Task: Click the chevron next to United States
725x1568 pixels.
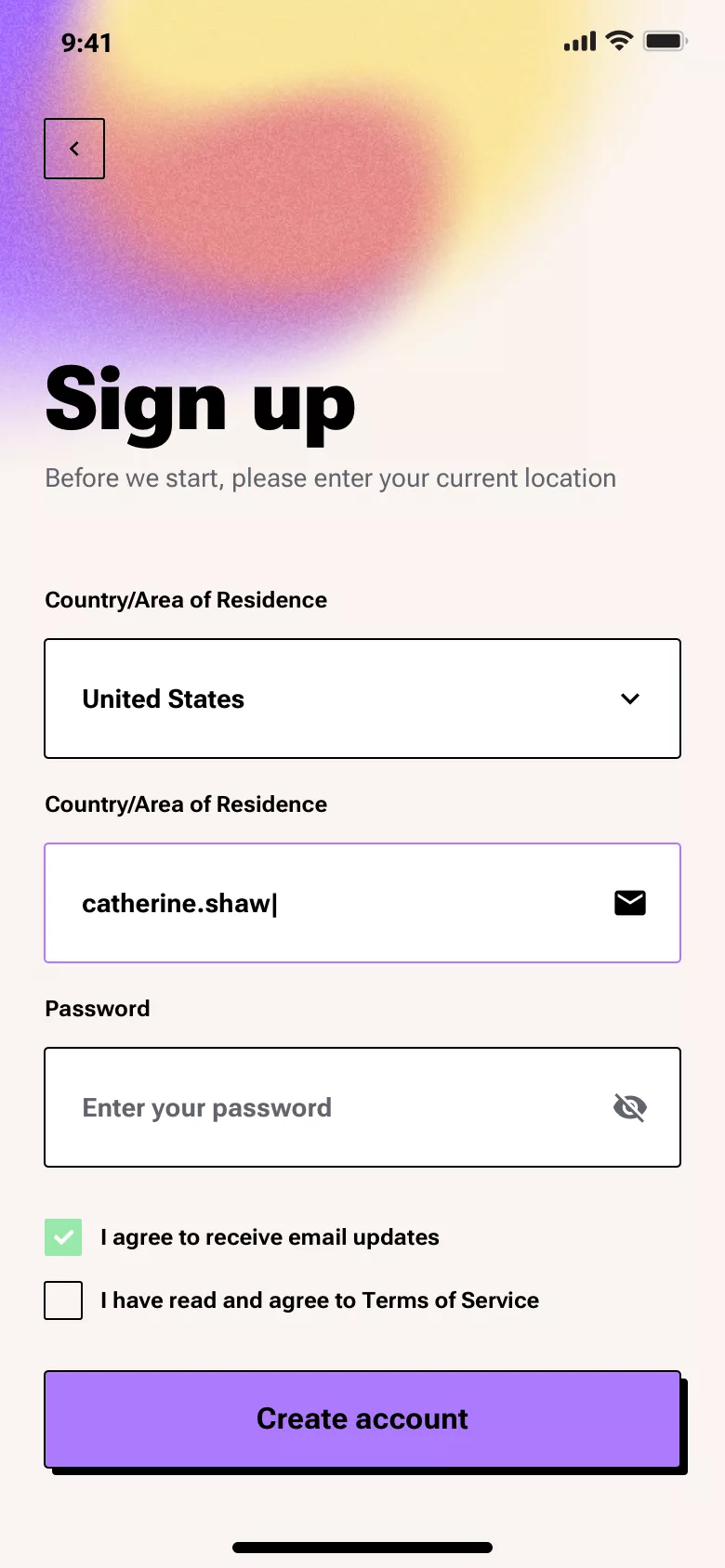Action: [x=629, y=699]
